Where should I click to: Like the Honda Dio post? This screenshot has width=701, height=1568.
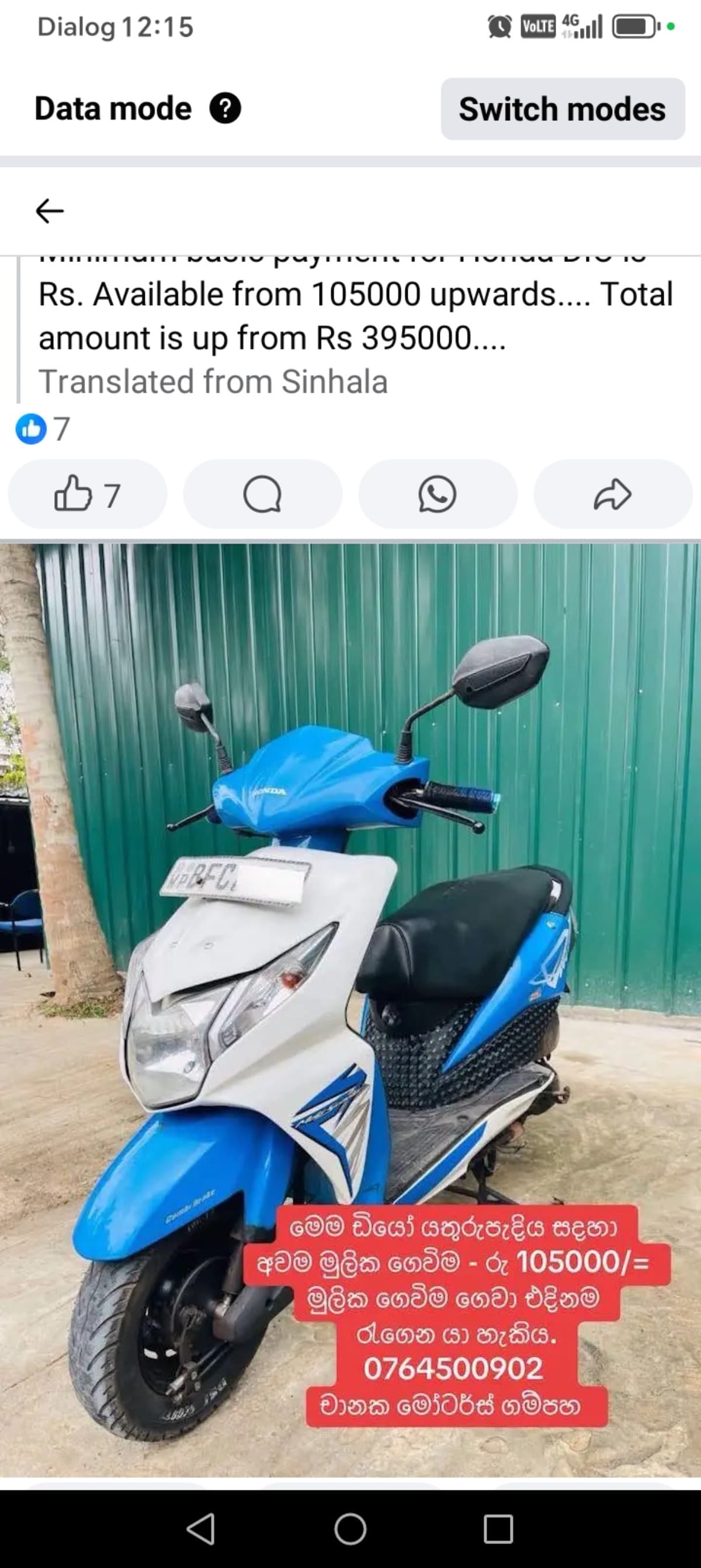[87, 494]
